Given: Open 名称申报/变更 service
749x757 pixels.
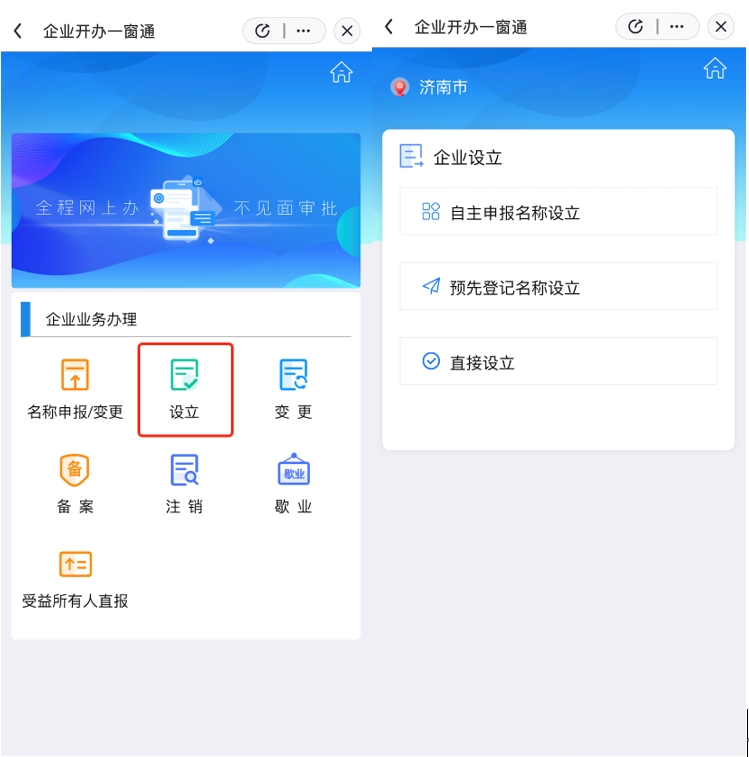Looking at the screenshot, I should [x=75, y=389].
